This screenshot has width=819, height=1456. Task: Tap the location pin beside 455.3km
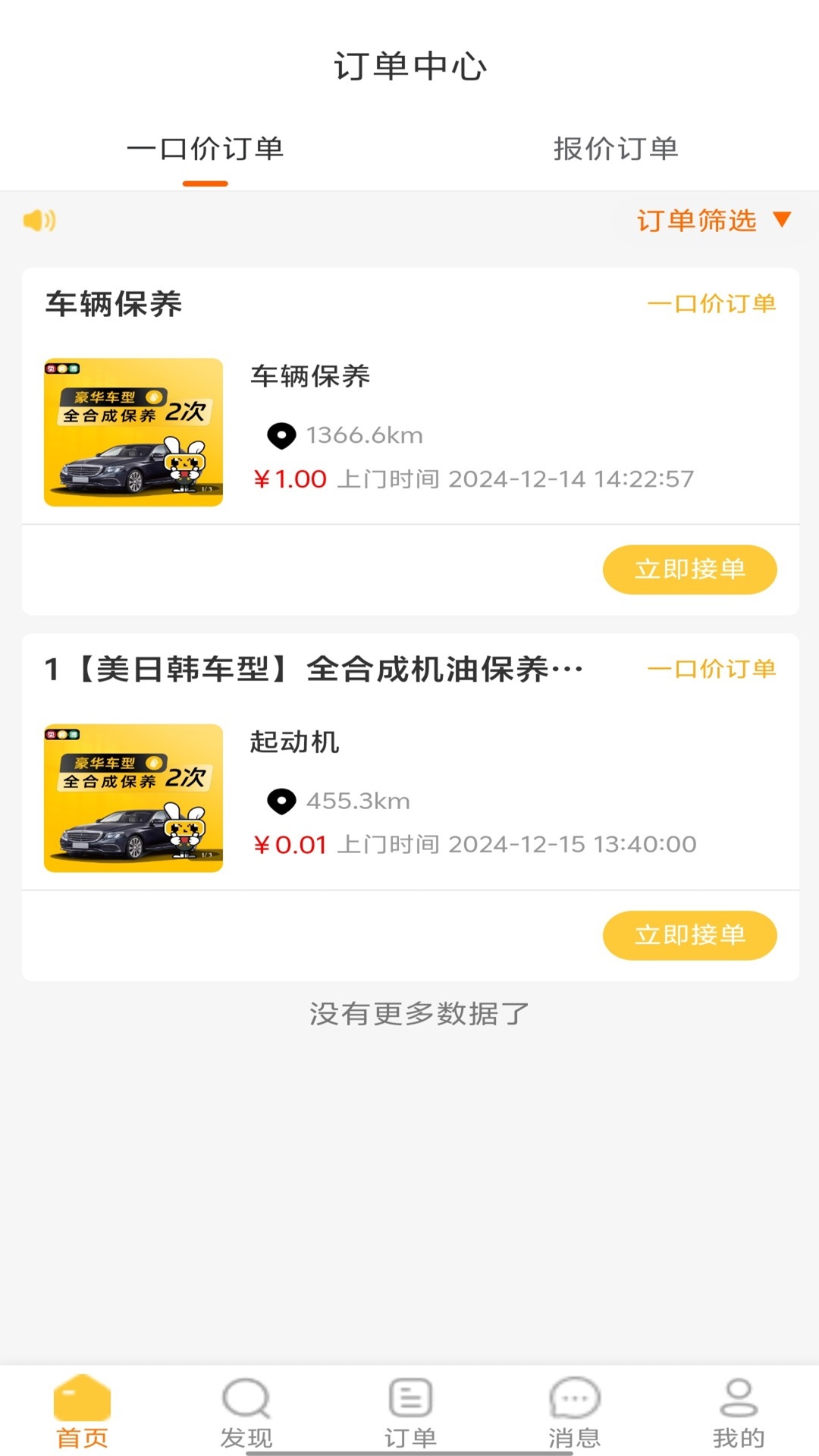pos(283,801)
